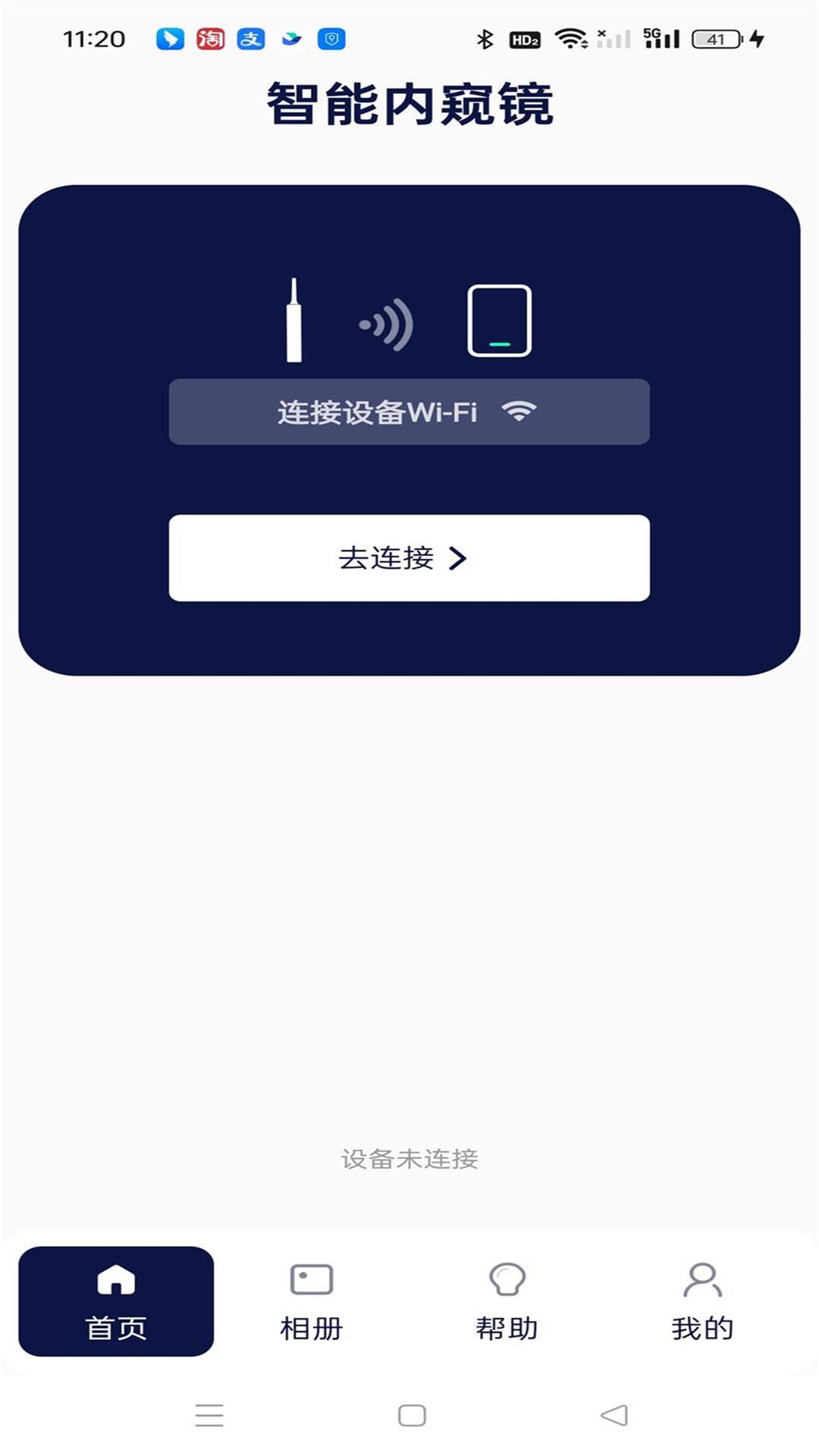The height and width of the screenshot is (1456, 819).
Task: Tap the 连接设备Wi-Fi bar
Action: pos(409,412)
